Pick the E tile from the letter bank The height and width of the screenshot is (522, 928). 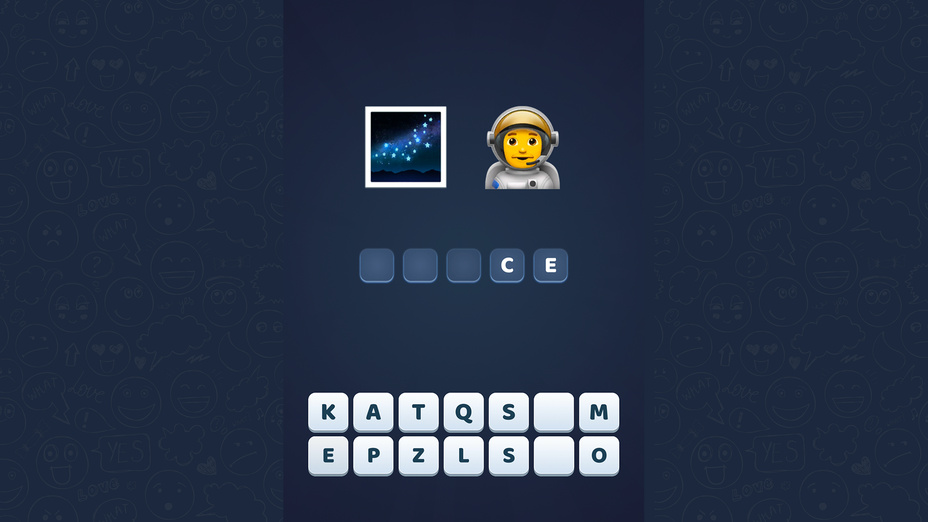point(328,455)
